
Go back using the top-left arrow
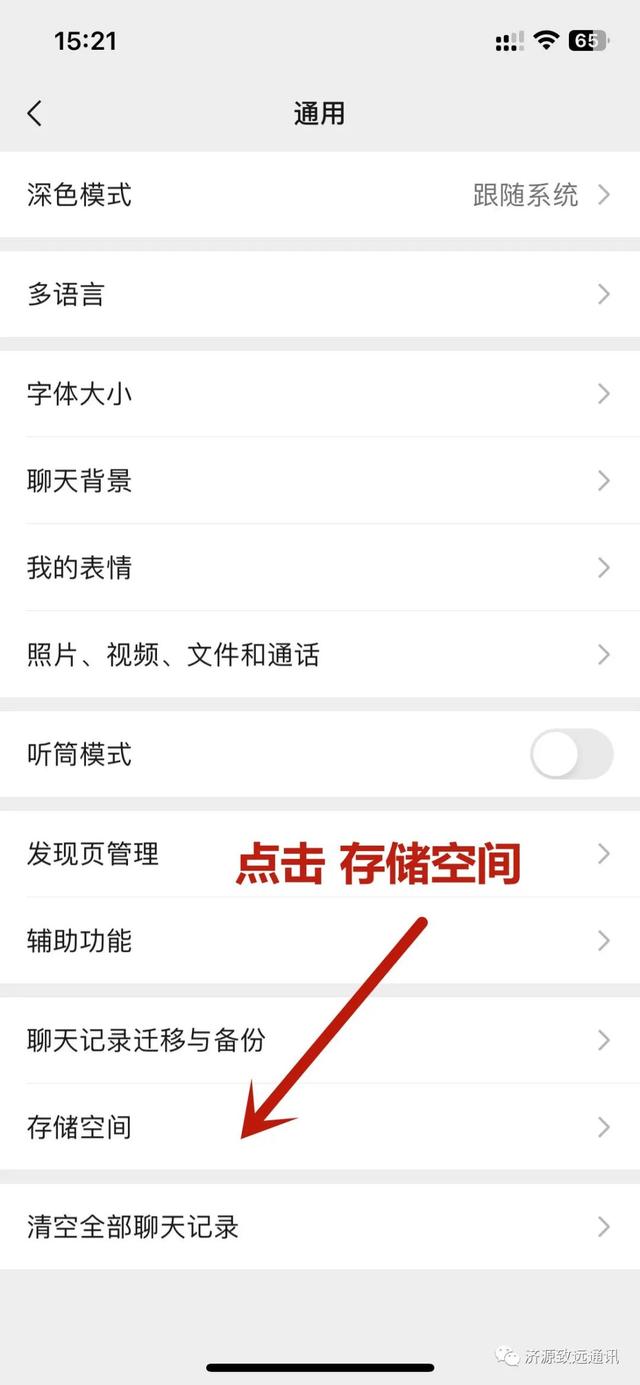35,113
